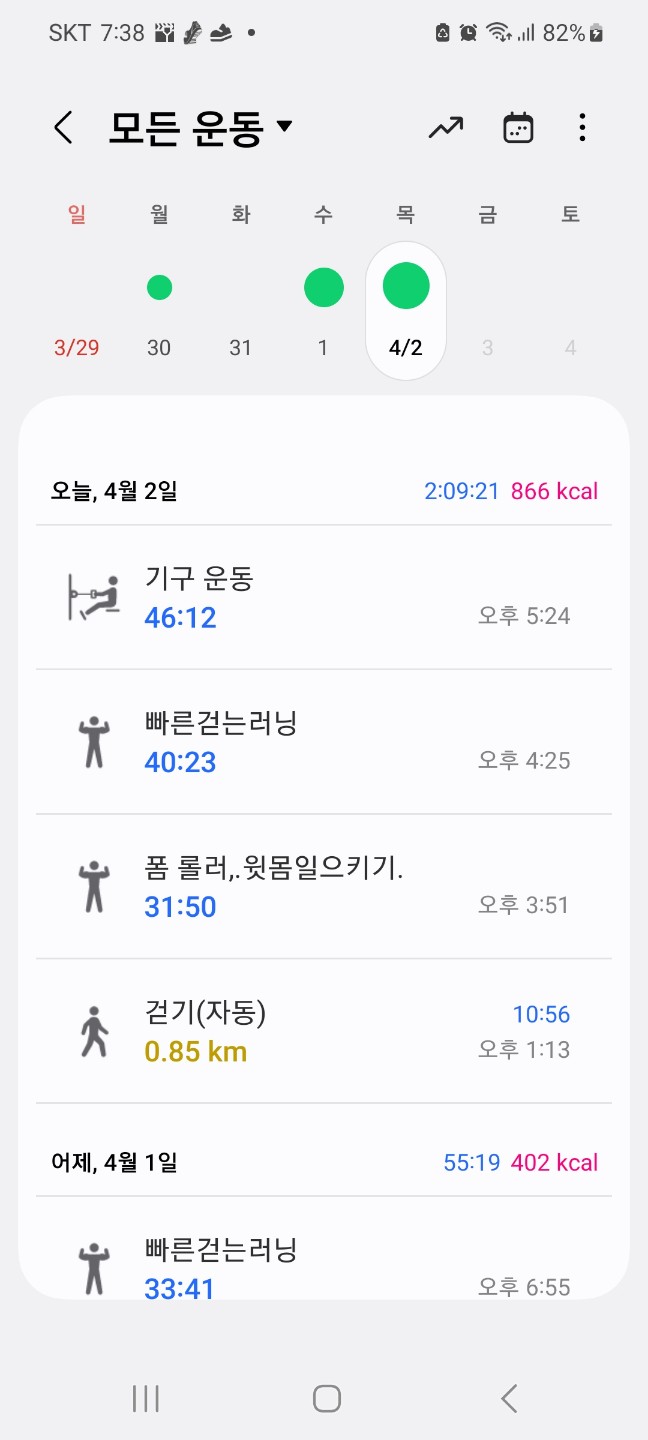Open recent apps from navigation bar
Viewport: 648px width, 1440px height.
[x=146, y=1399]
